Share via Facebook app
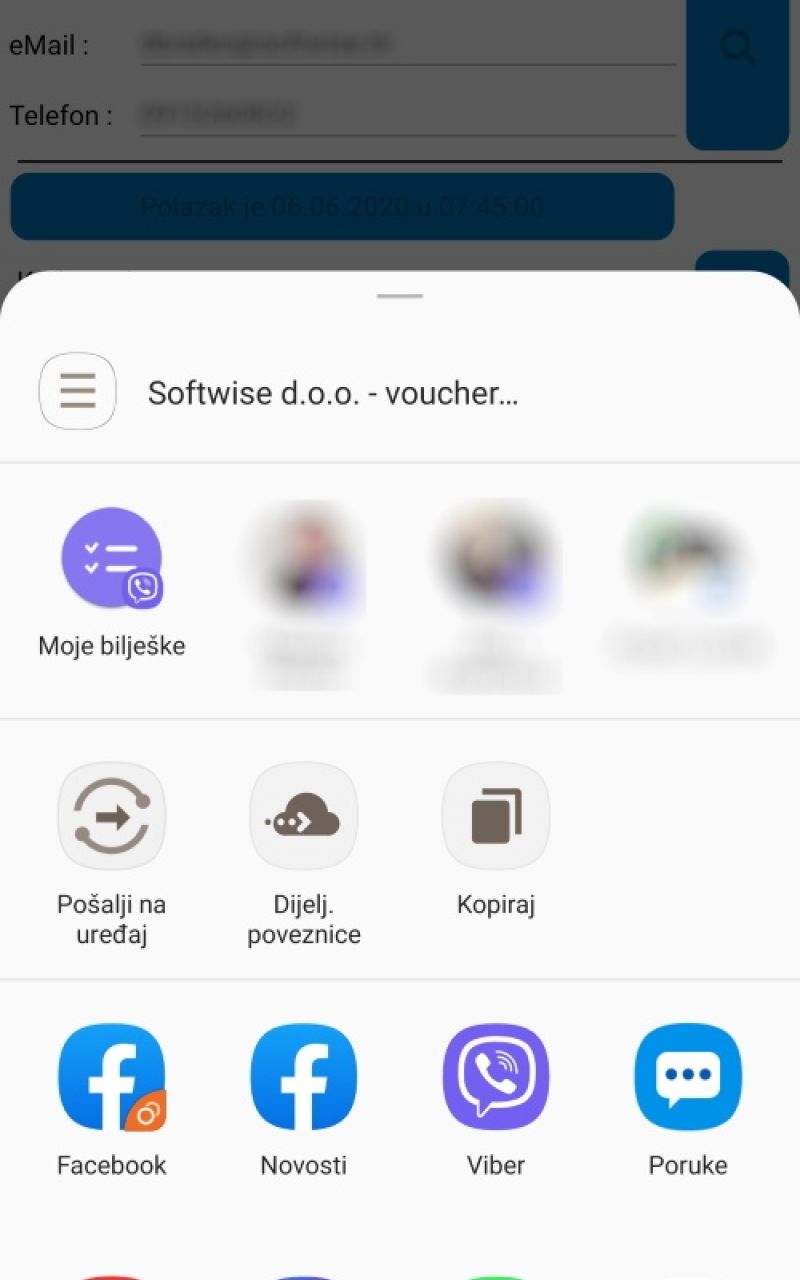The width and height of the screenshot is (800, 1280). point(111,1076)
